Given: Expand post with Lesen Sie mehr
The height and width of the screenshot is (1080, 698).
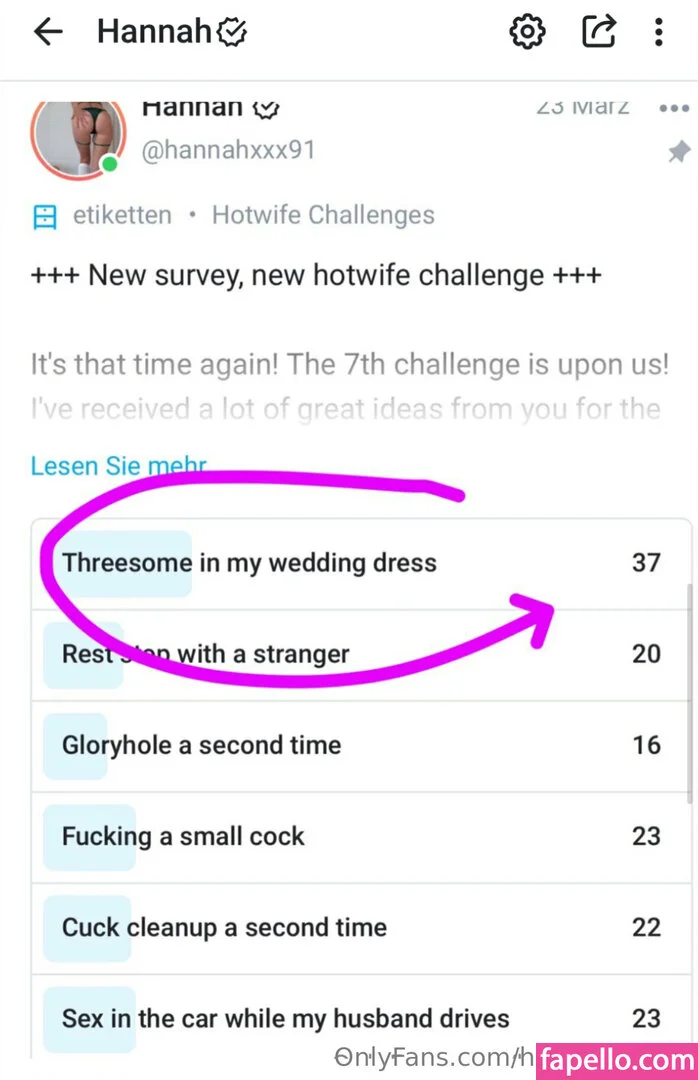Looking at the screenshot, I should (x=118, y=465).
